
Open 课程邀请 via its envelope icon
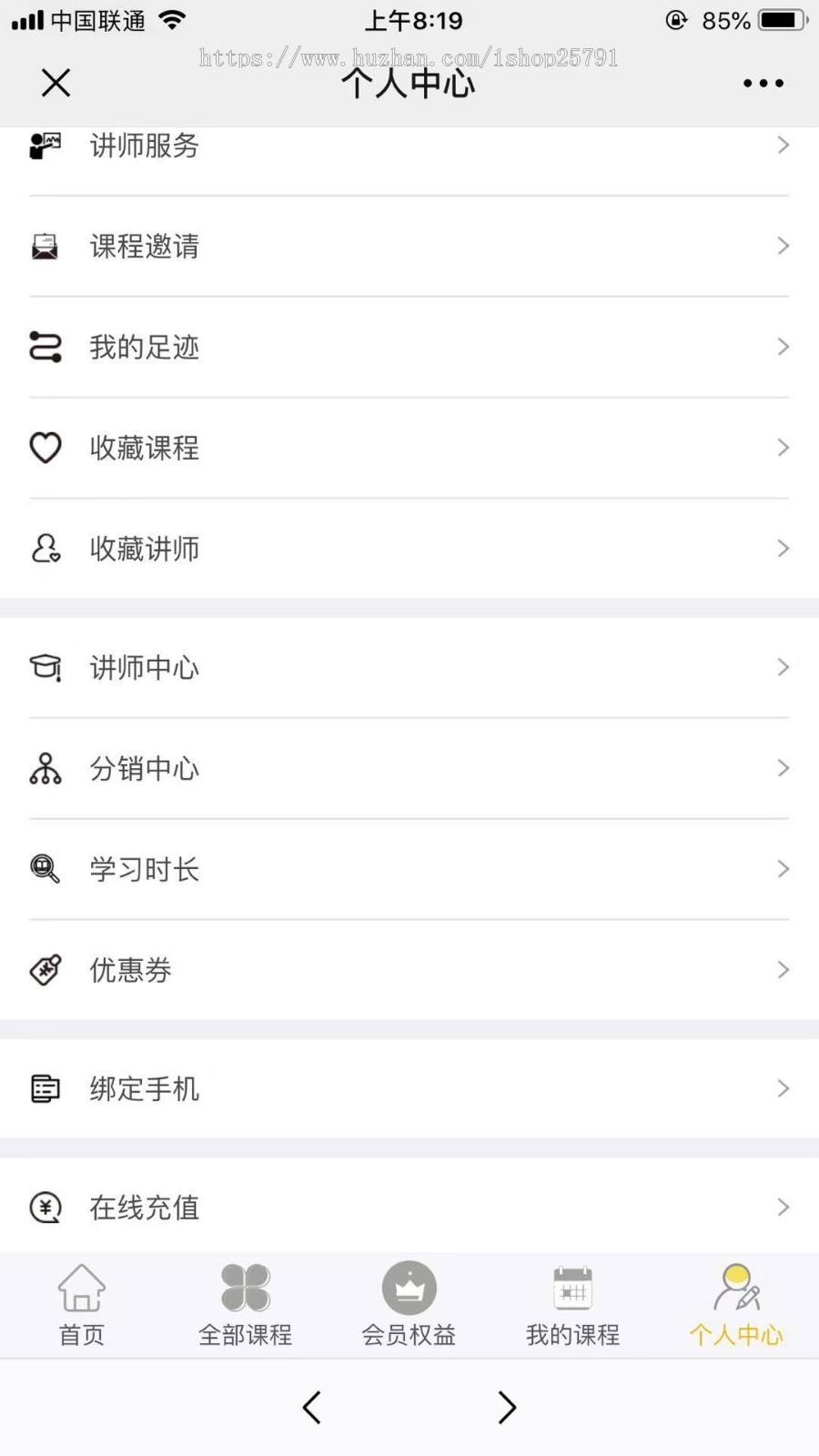coord(45,246)
